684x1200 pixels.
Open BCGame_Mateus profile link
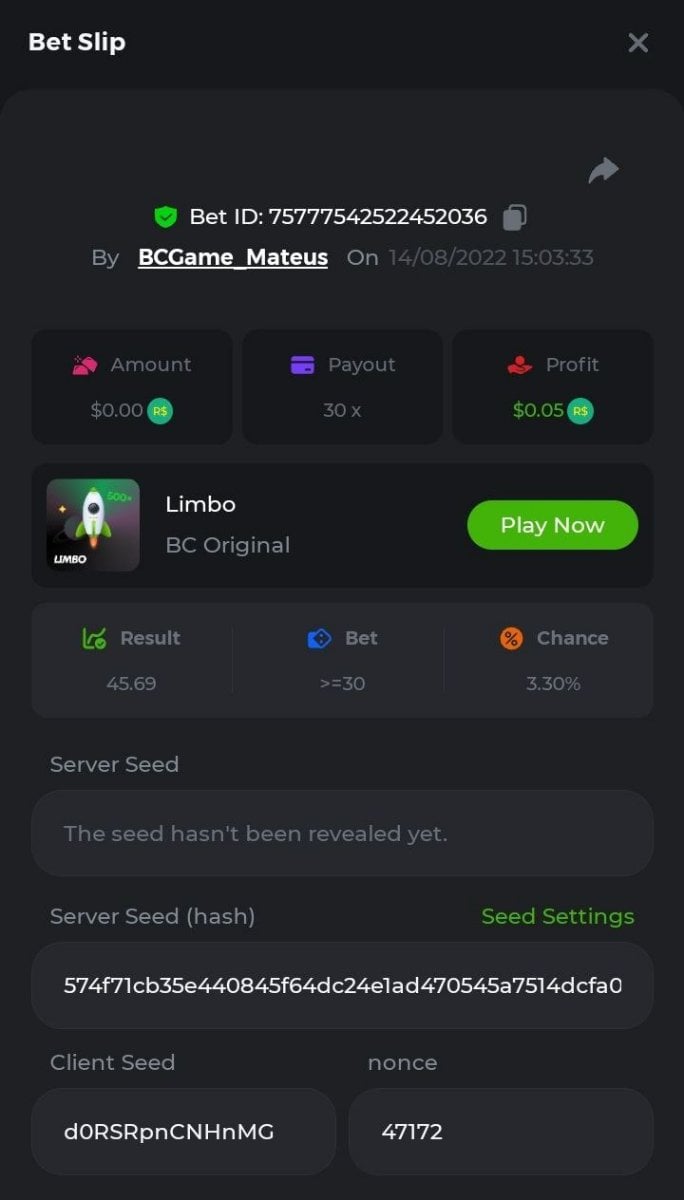point(233,257)
